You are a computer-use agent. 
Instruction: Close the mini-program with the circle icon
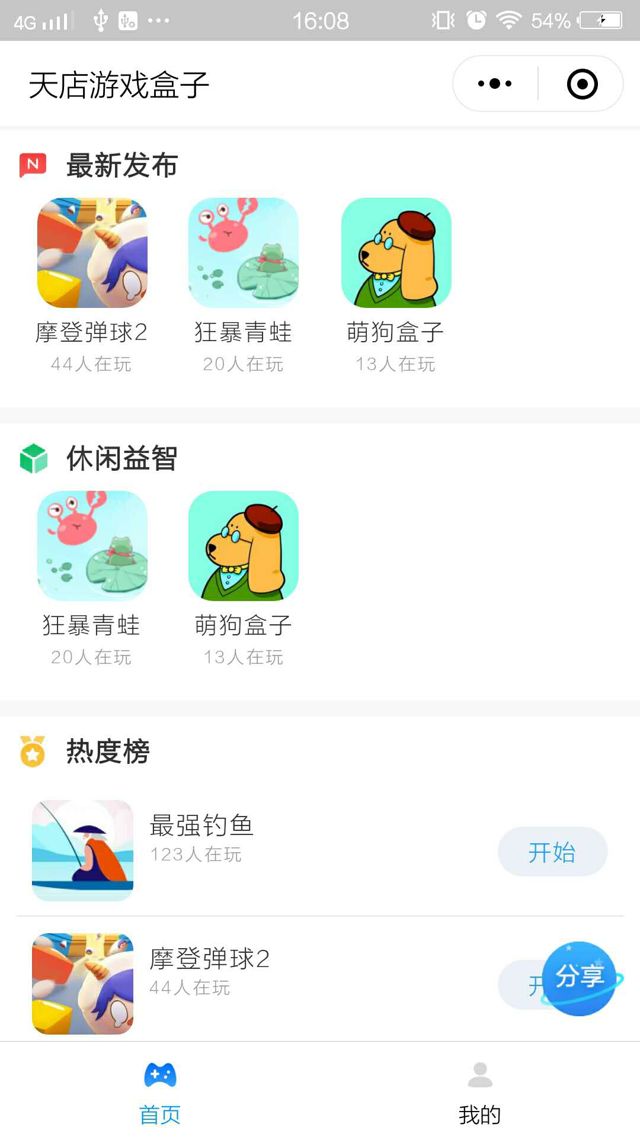582,84
